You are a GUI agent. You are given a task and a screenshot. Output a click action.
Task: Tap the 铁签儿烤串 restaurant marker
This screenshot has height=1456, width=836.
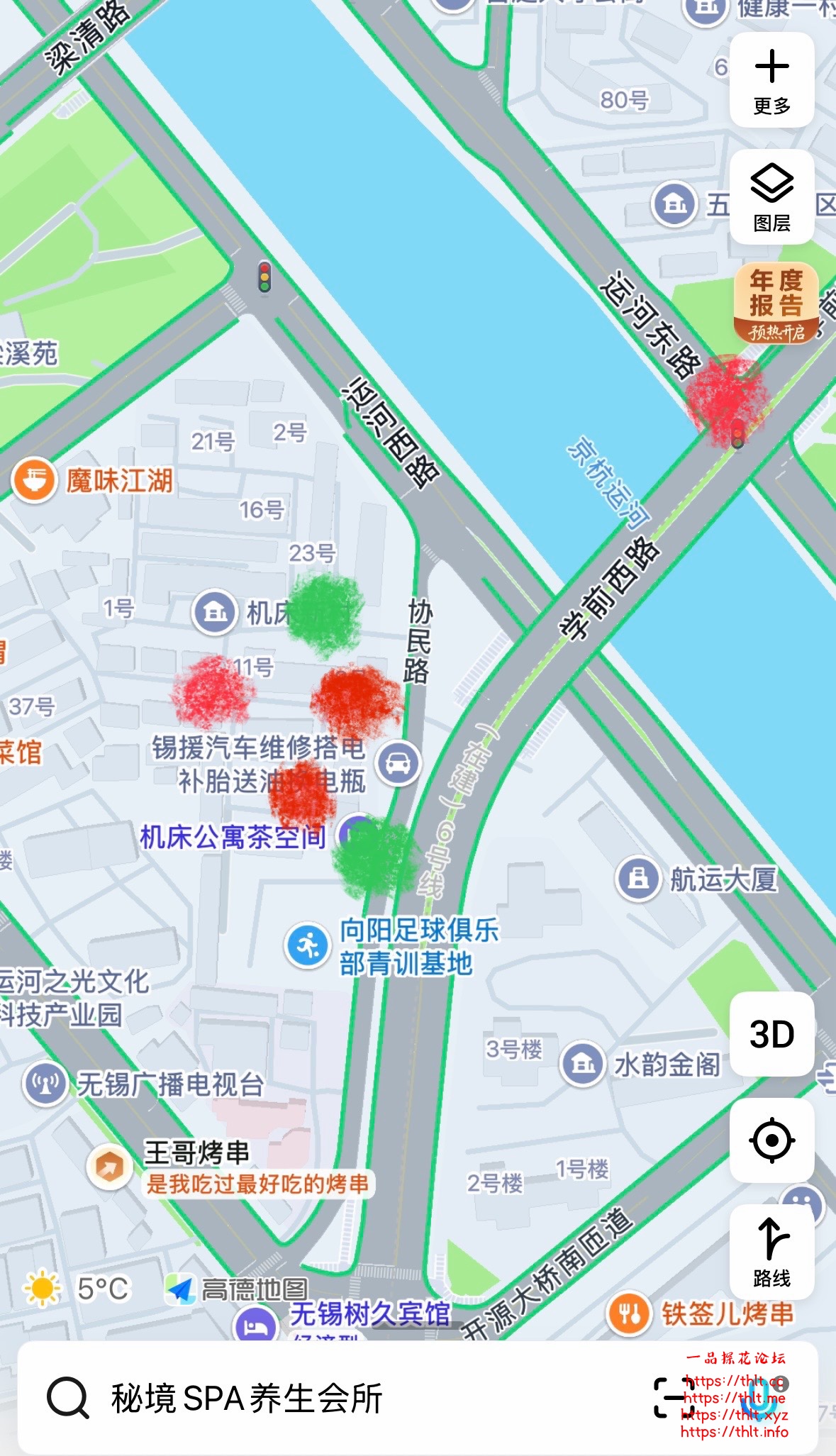628,1313
